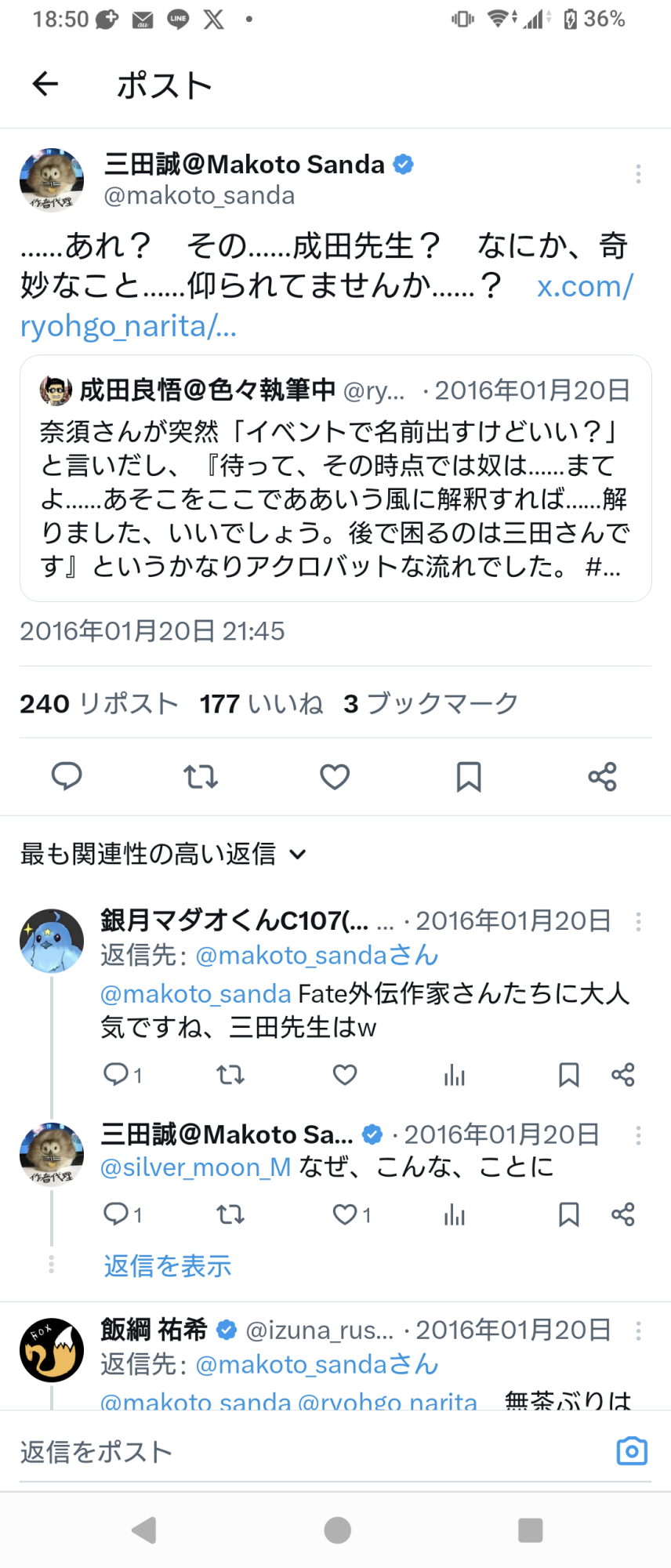Image resolution: width=671 pixels, height=1568 pixels.
Task: Repost the なぜ、こんな、ことに reply
Action: click(230, 1214)
